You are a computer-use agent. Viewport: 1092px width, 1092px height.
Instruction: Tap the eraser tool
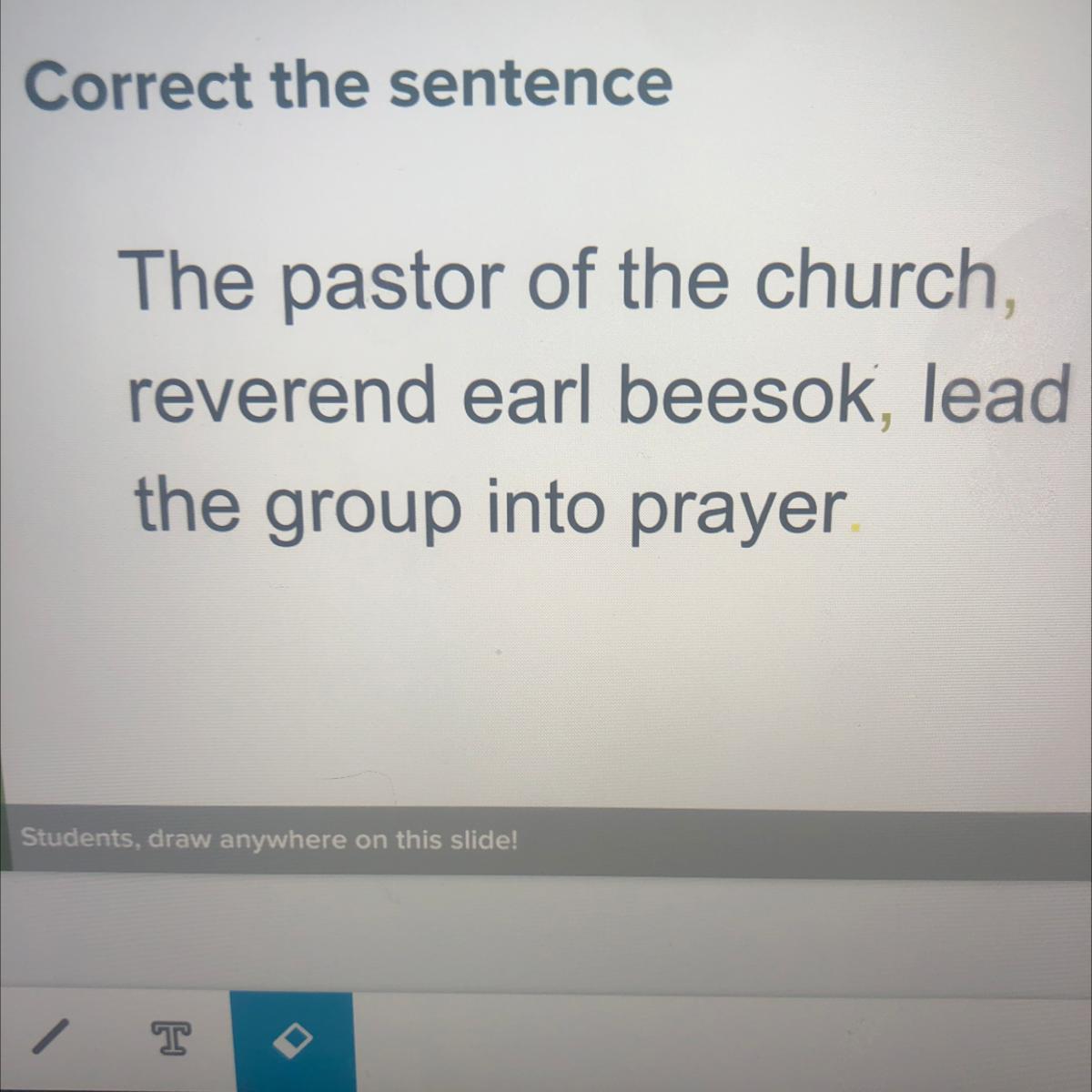coord(293,1038)
